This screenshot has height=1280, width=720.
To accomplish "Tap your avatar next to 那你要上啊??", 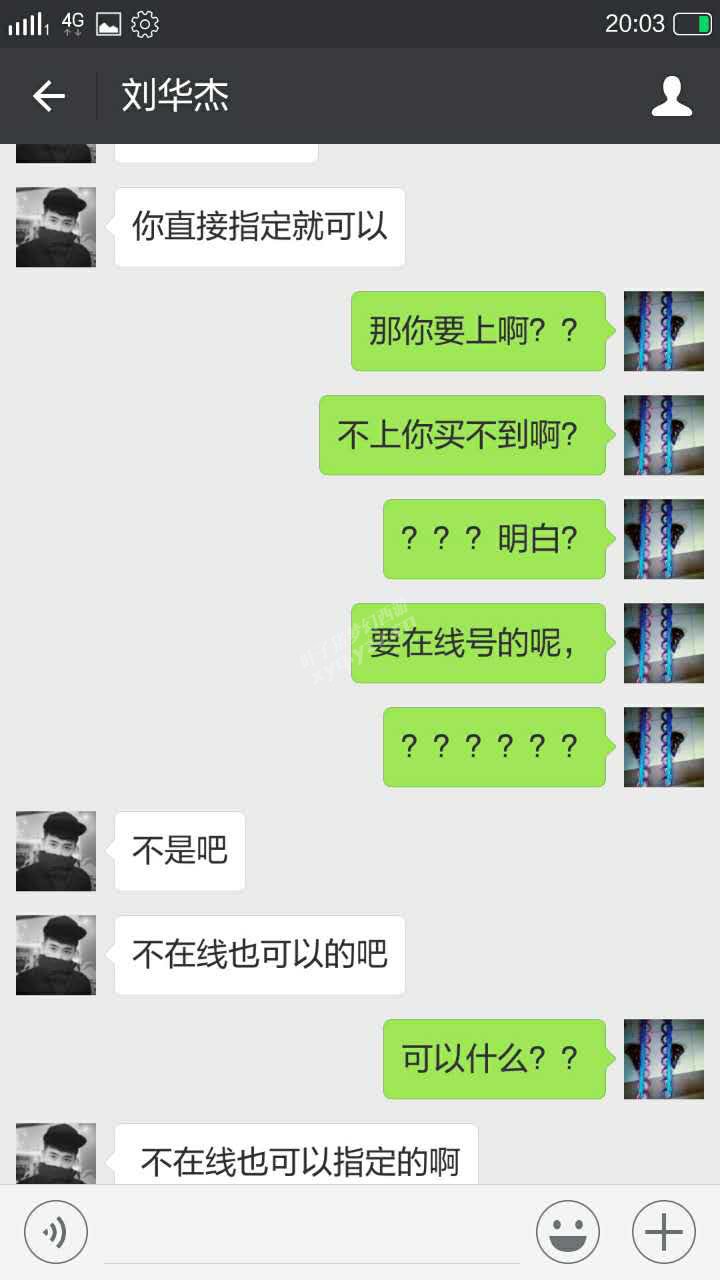I will coord(663,331).
